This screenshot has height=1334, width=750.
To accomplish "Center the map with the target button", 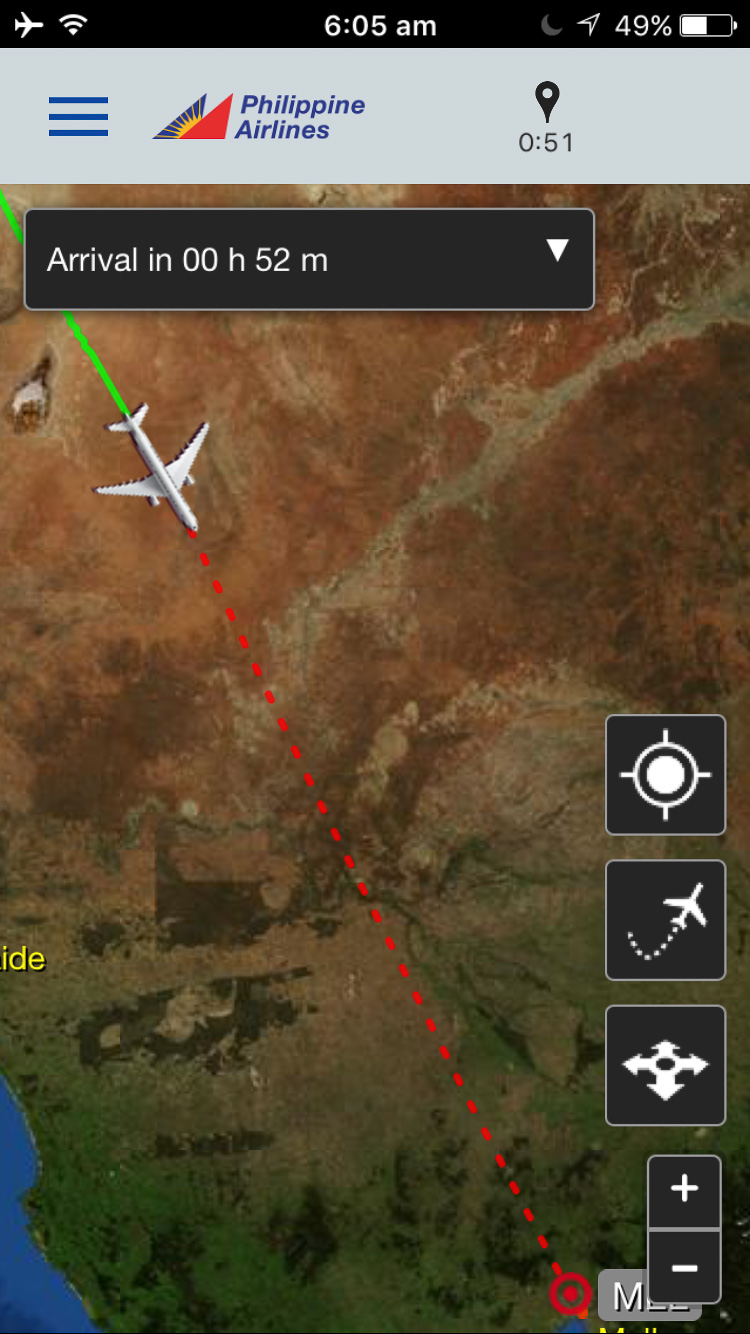I will [x=665, y=774].
